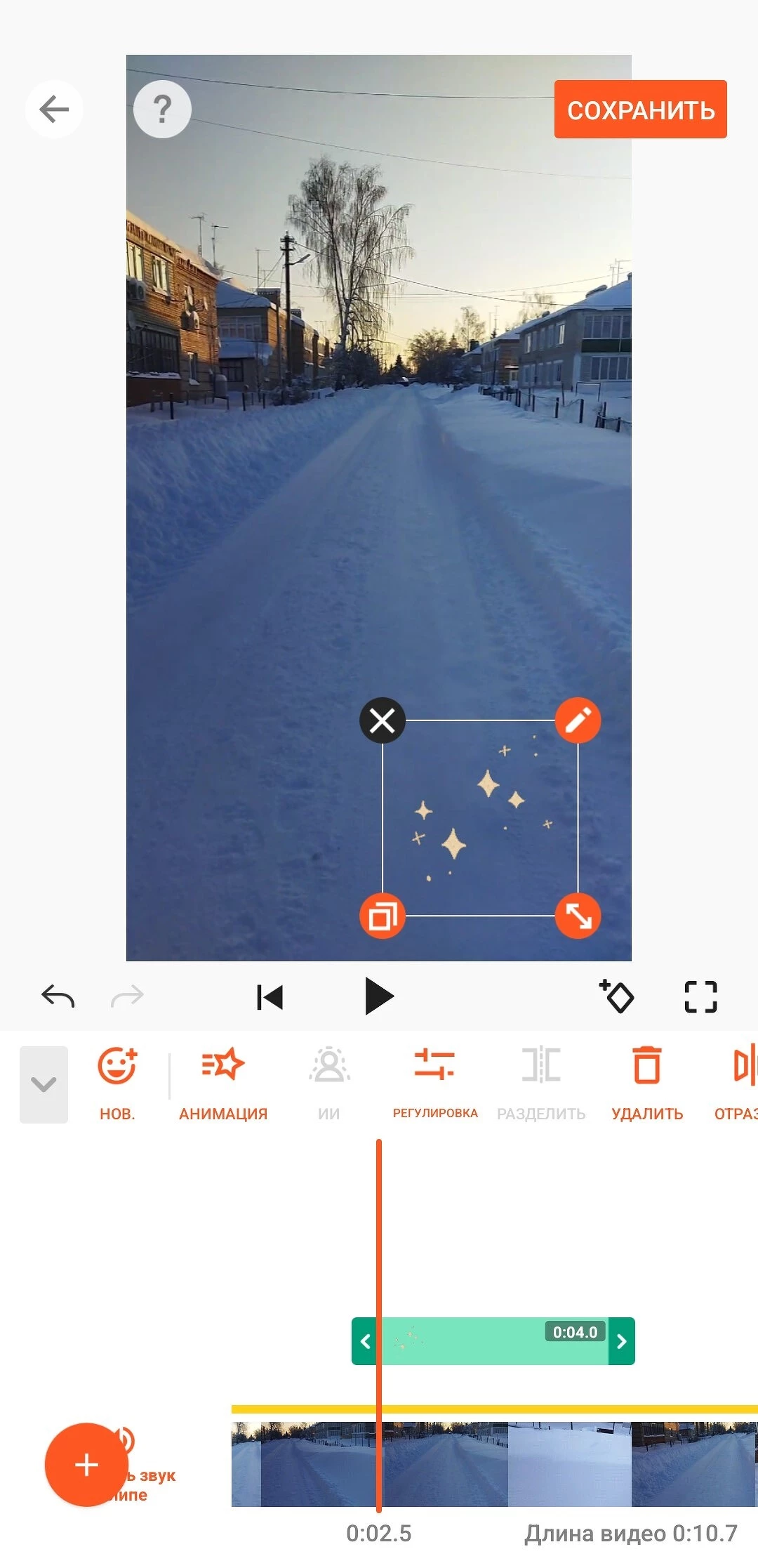Play the video preview
758x1568 pixels.
click(x=379, y=996)
